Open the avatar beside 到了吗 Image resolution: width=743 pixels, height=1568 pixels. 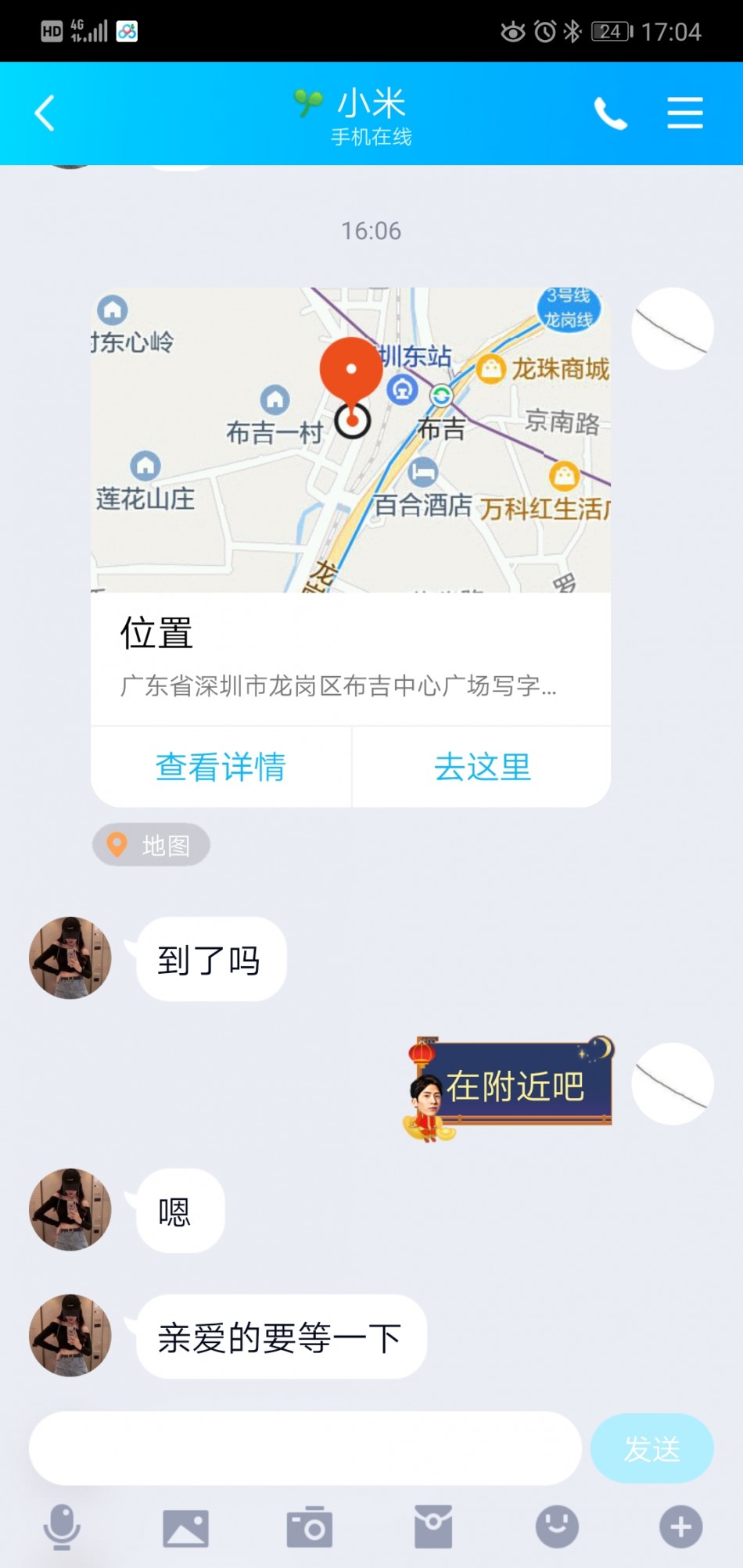[70, 958]
